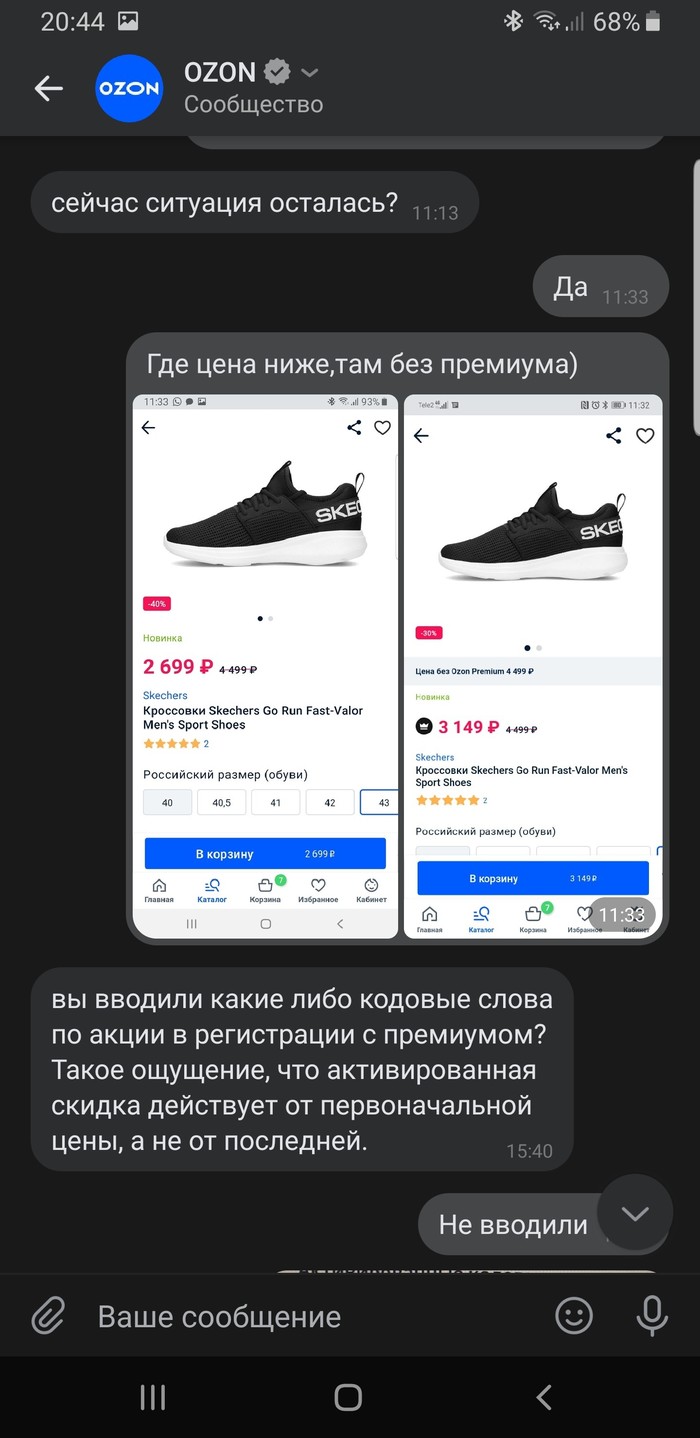The image size is (700, 1438).
Task: Open the sneaker screenshots image message
Action: click(x=397, y=665)
